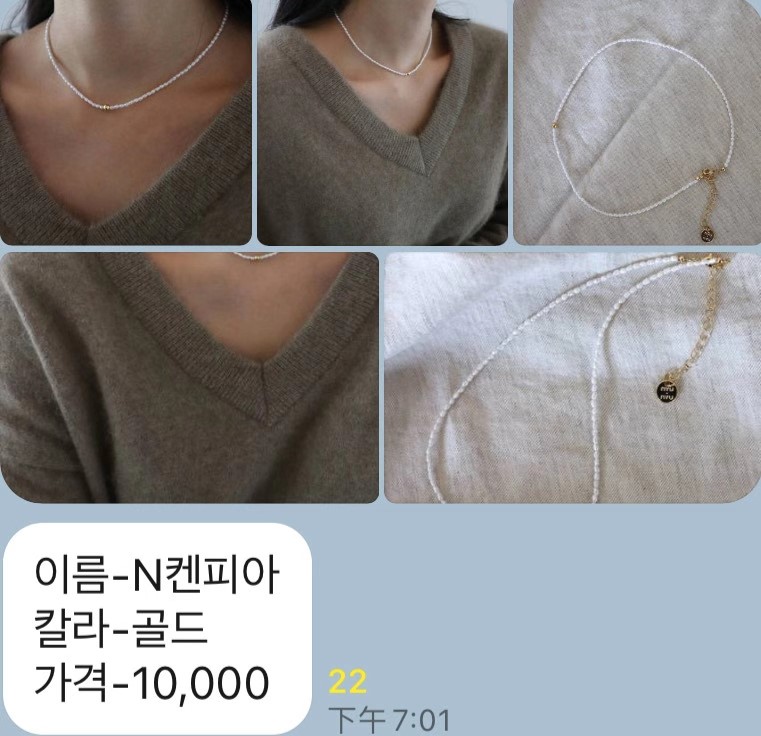Open the first necklace close-up photo

tap(125, 122)
